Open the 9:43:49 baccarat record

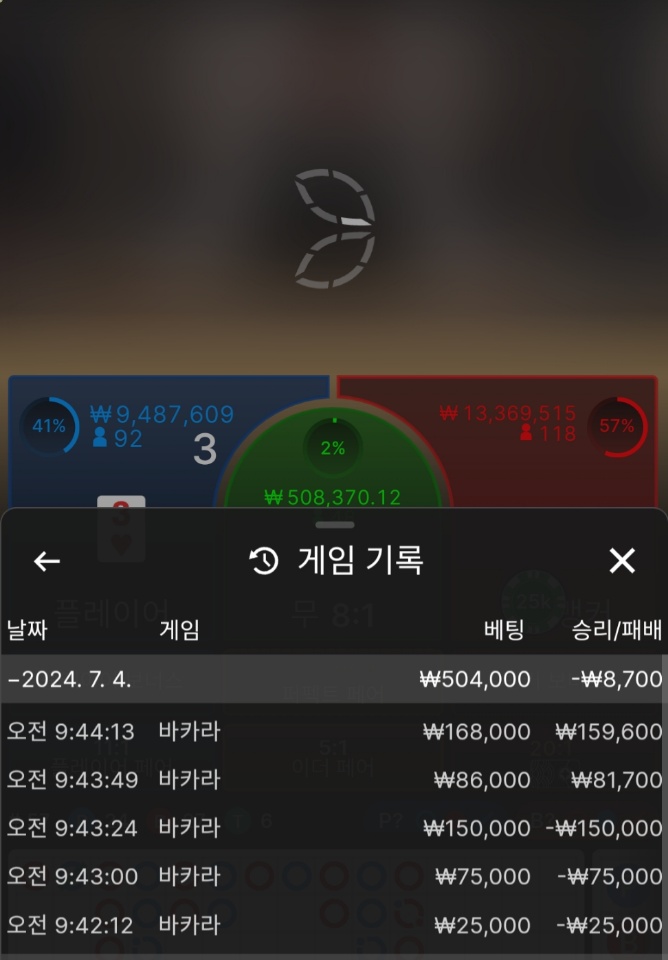click(334, 779)
